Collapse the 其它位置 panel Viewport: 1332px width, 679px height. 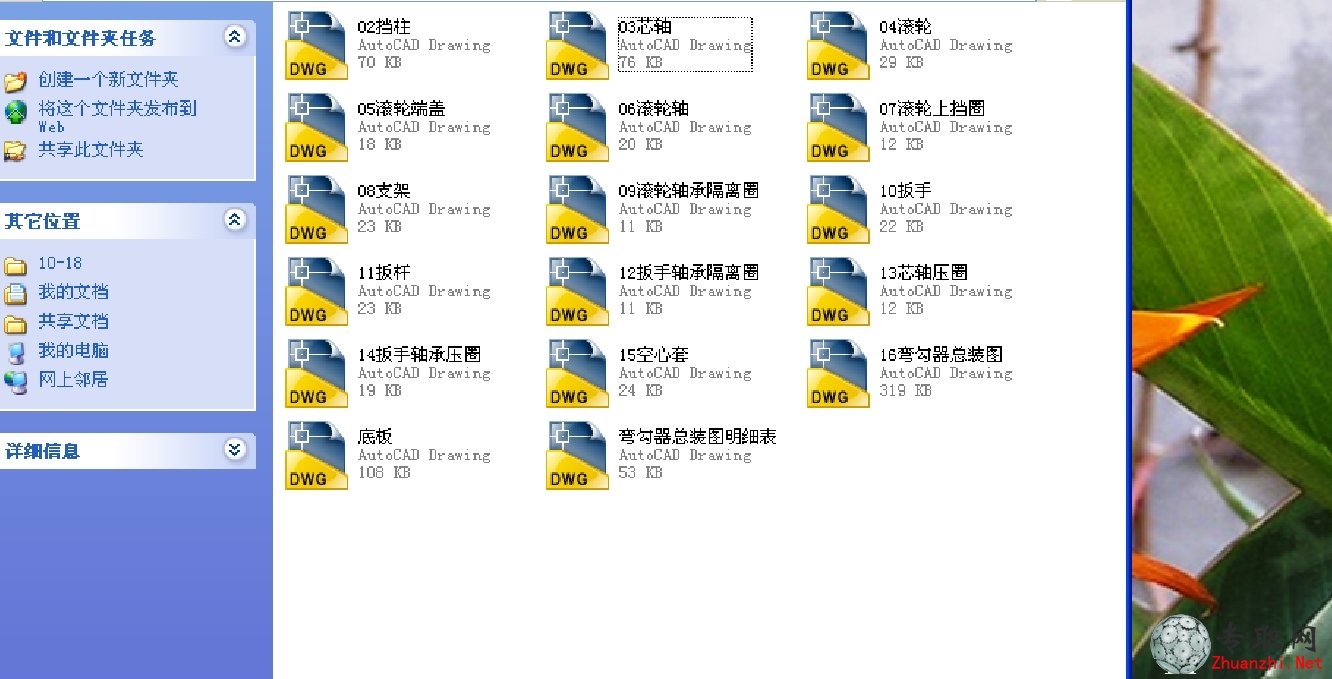pos(235,220)
